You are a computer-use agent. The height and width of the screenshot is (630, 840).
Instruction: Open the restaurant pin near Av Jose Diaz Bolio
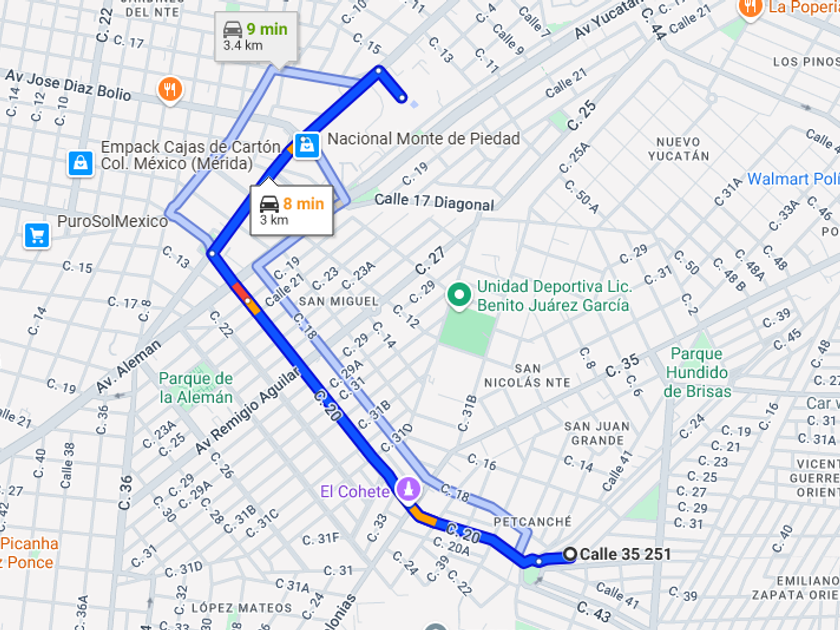point(170,91)
